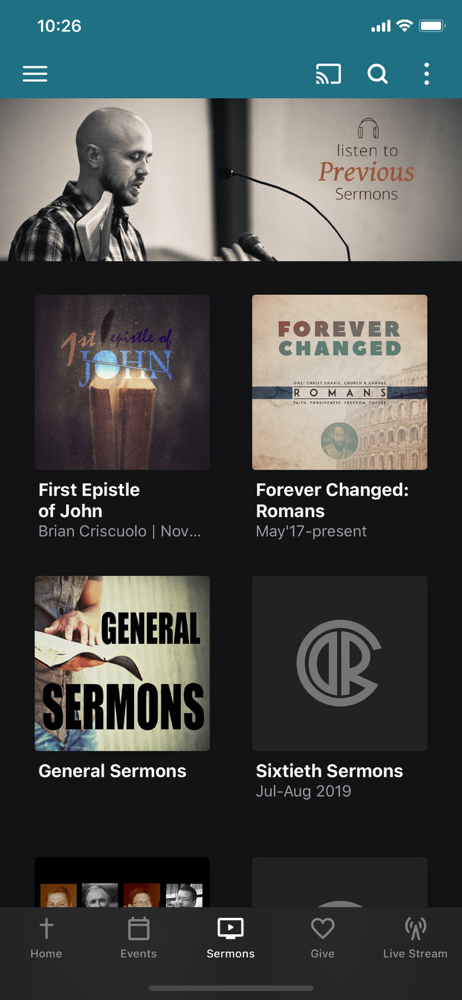Select the Sermons tab
The width and height of the screenshot is (462, 1000).
tap(230, 938)
